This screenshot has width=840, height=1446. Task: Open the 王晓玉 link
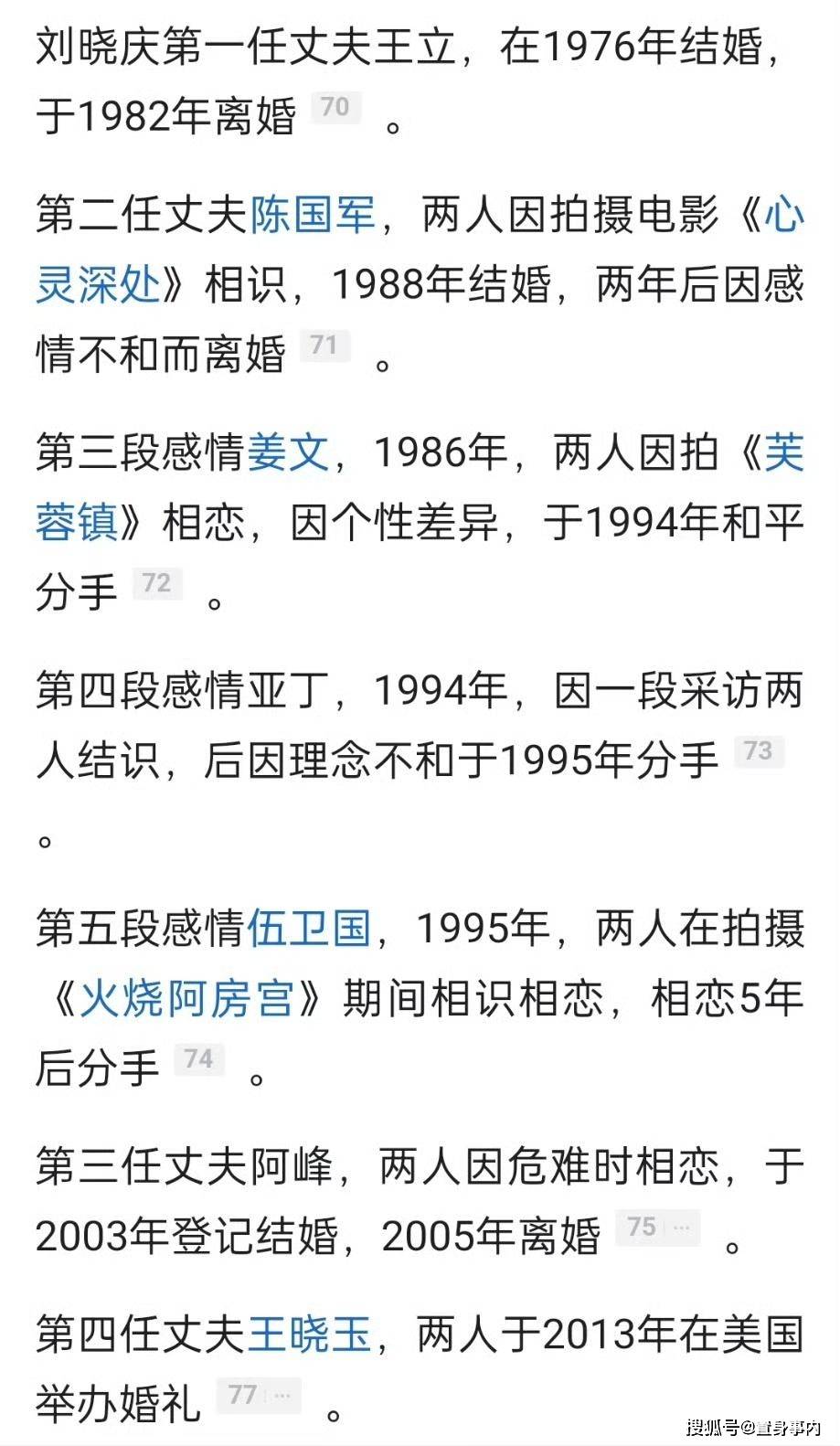pos(309,1334)
